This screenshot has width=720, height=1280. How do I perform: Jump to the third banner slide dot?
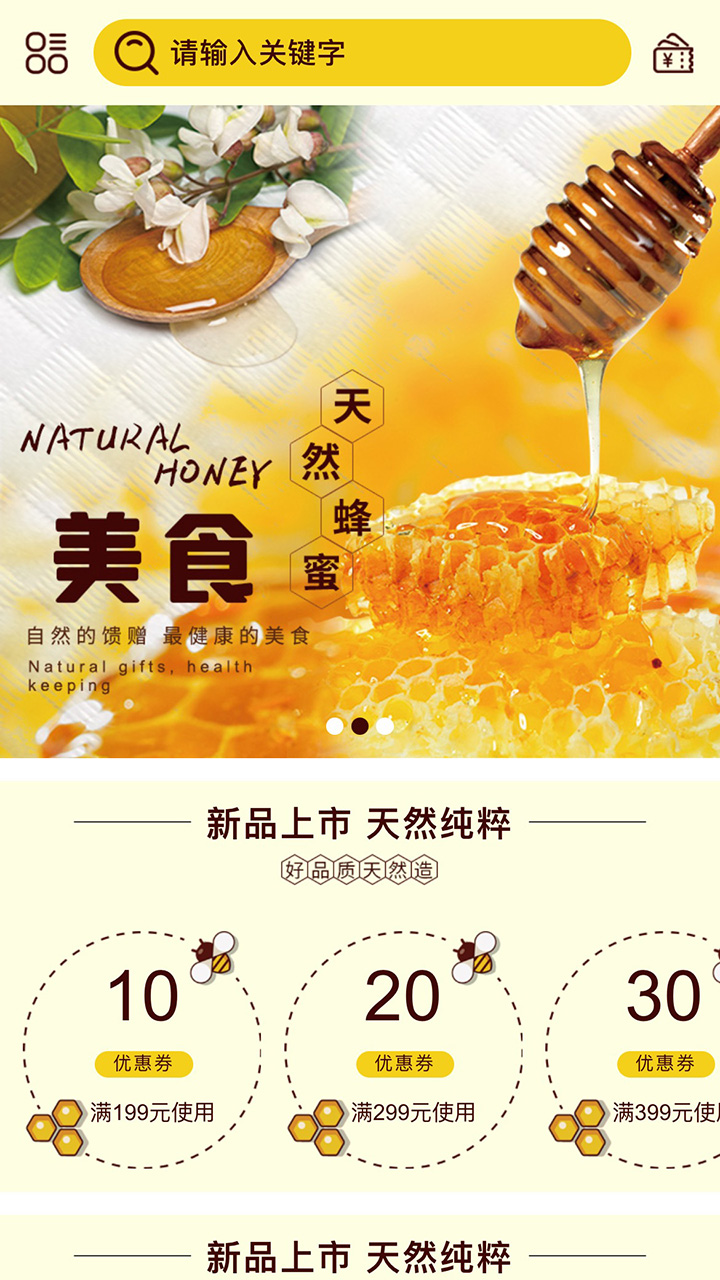(385, 726)
